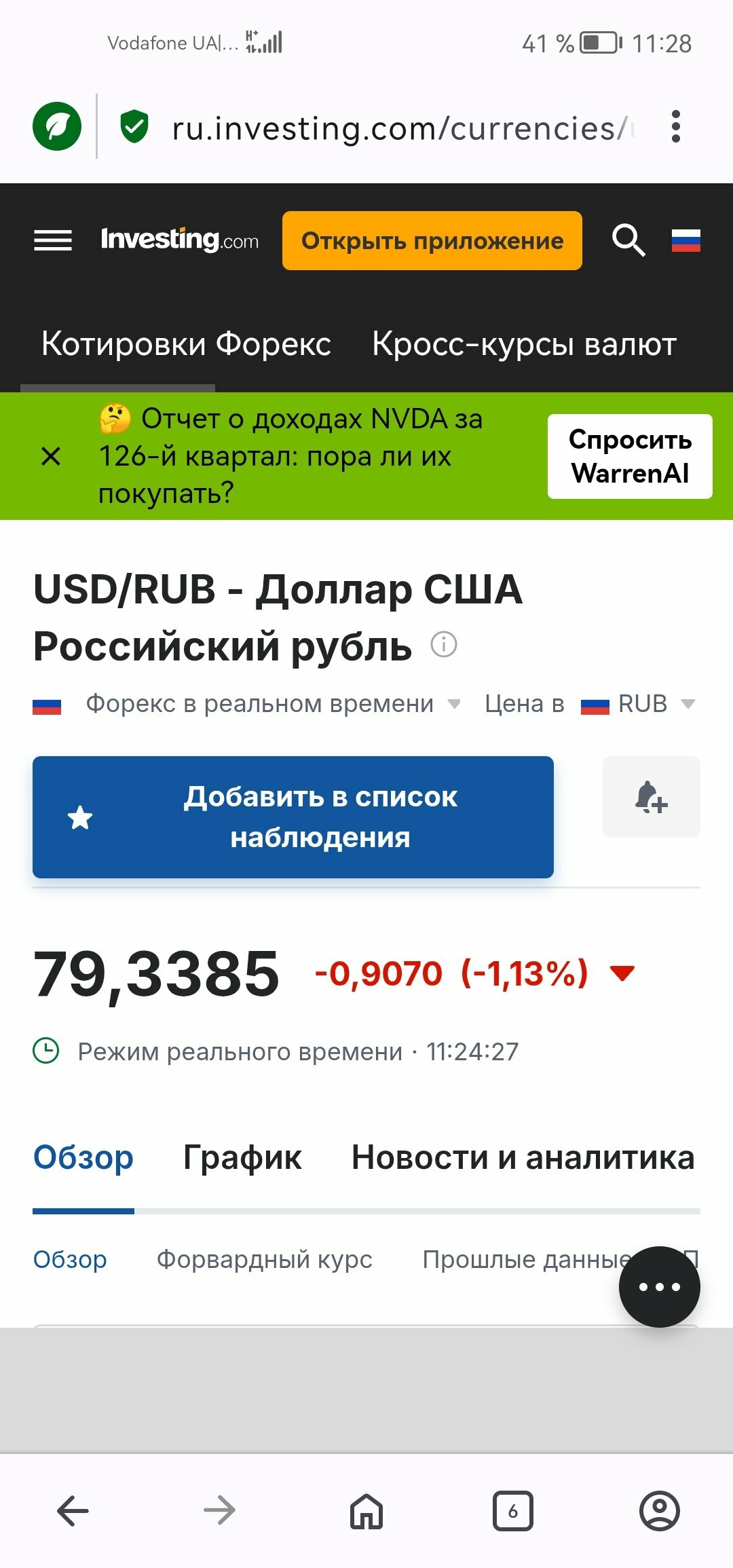
Task: Open Кросс-курсы валют tab
Action: 524,344
